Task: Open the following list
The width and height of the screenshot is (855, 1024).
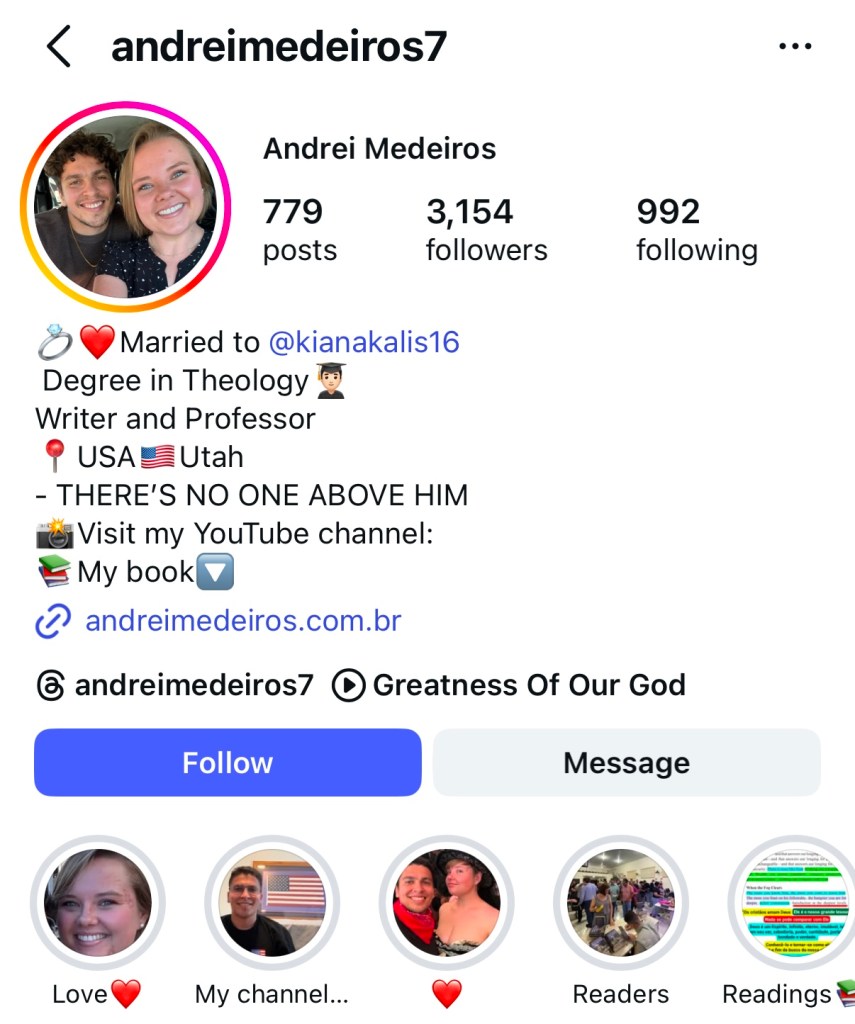Action: coord(696,229)
